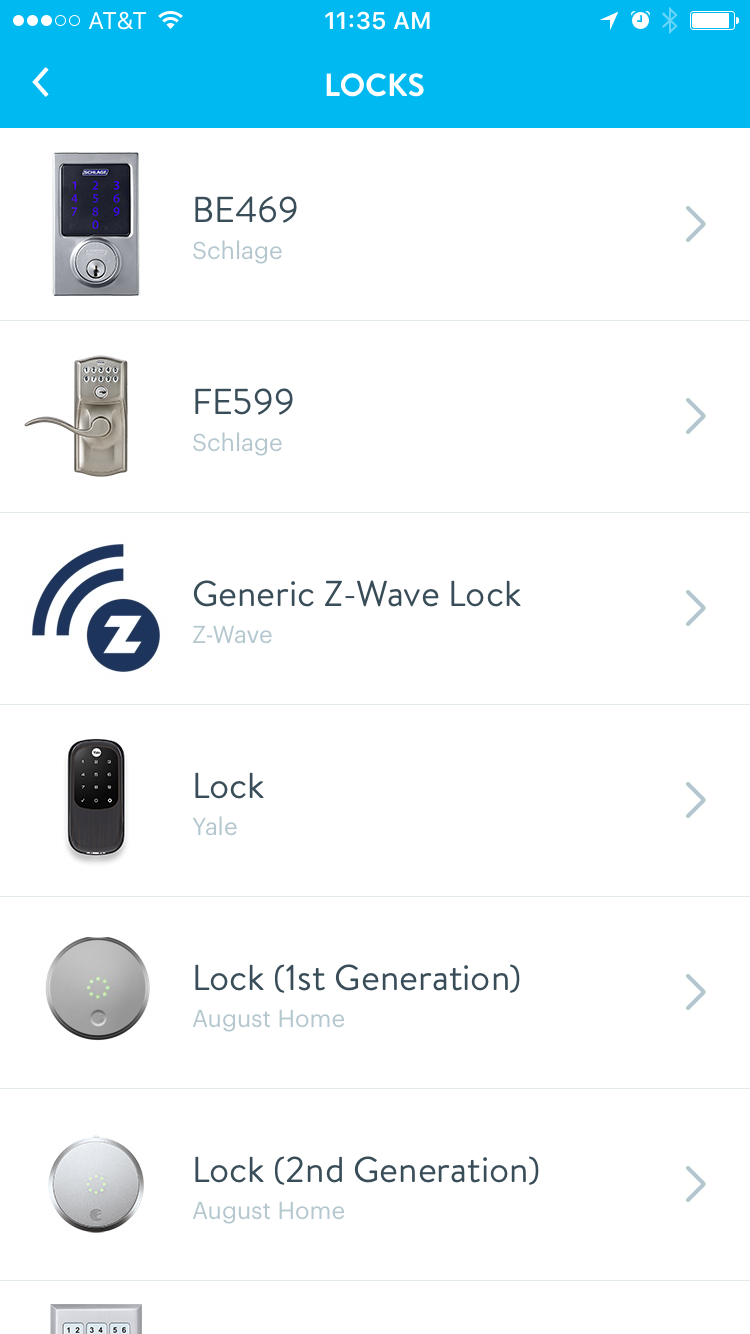The width and height of the screenshot is (750, 1334).
Task: Select August Home Lock (1st Generation)
Action: pyautogui.click(x=375, y=992)
